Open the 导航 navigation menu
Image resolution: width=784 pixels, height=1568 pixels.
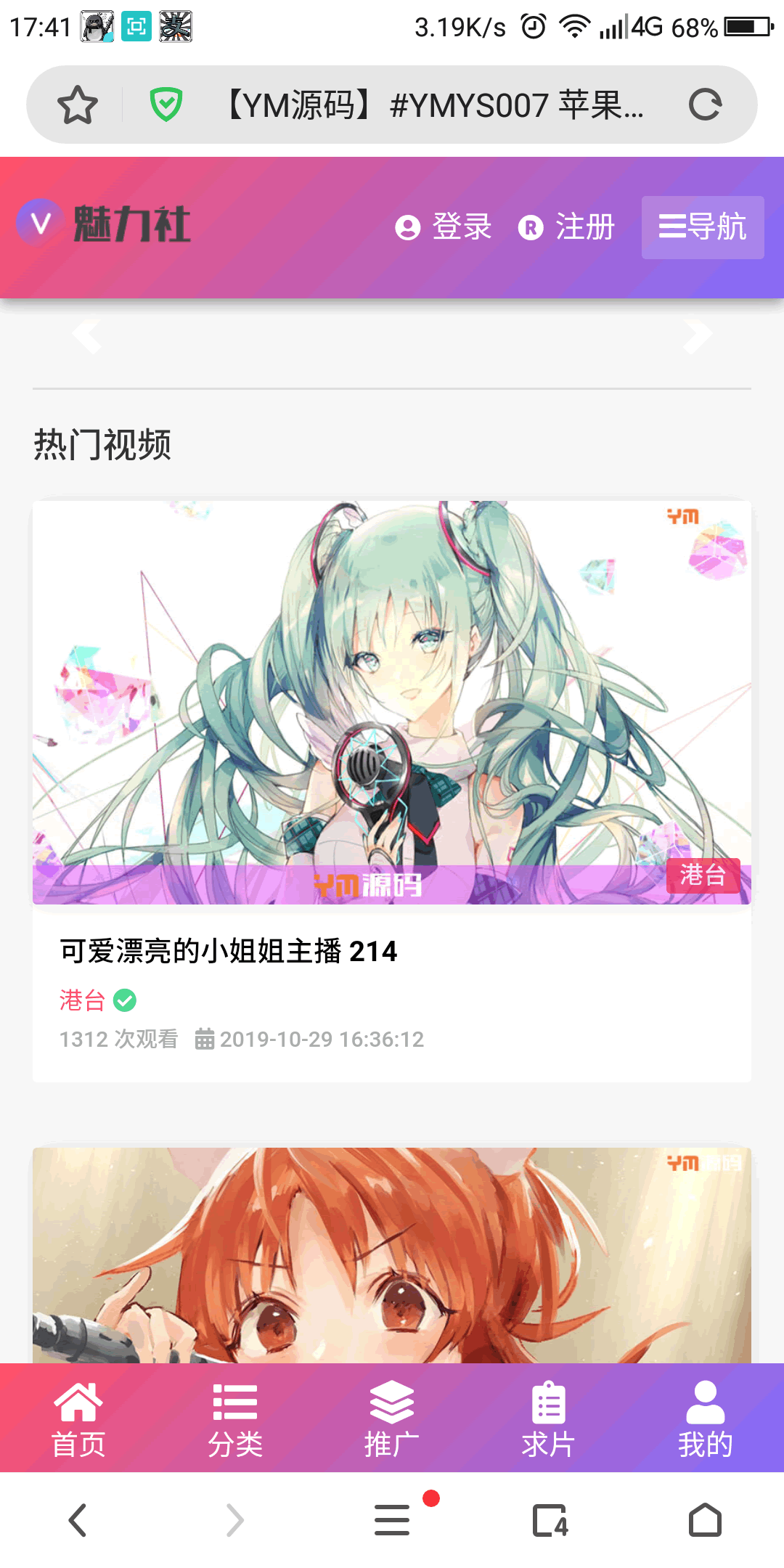click(x=702, y=227)
